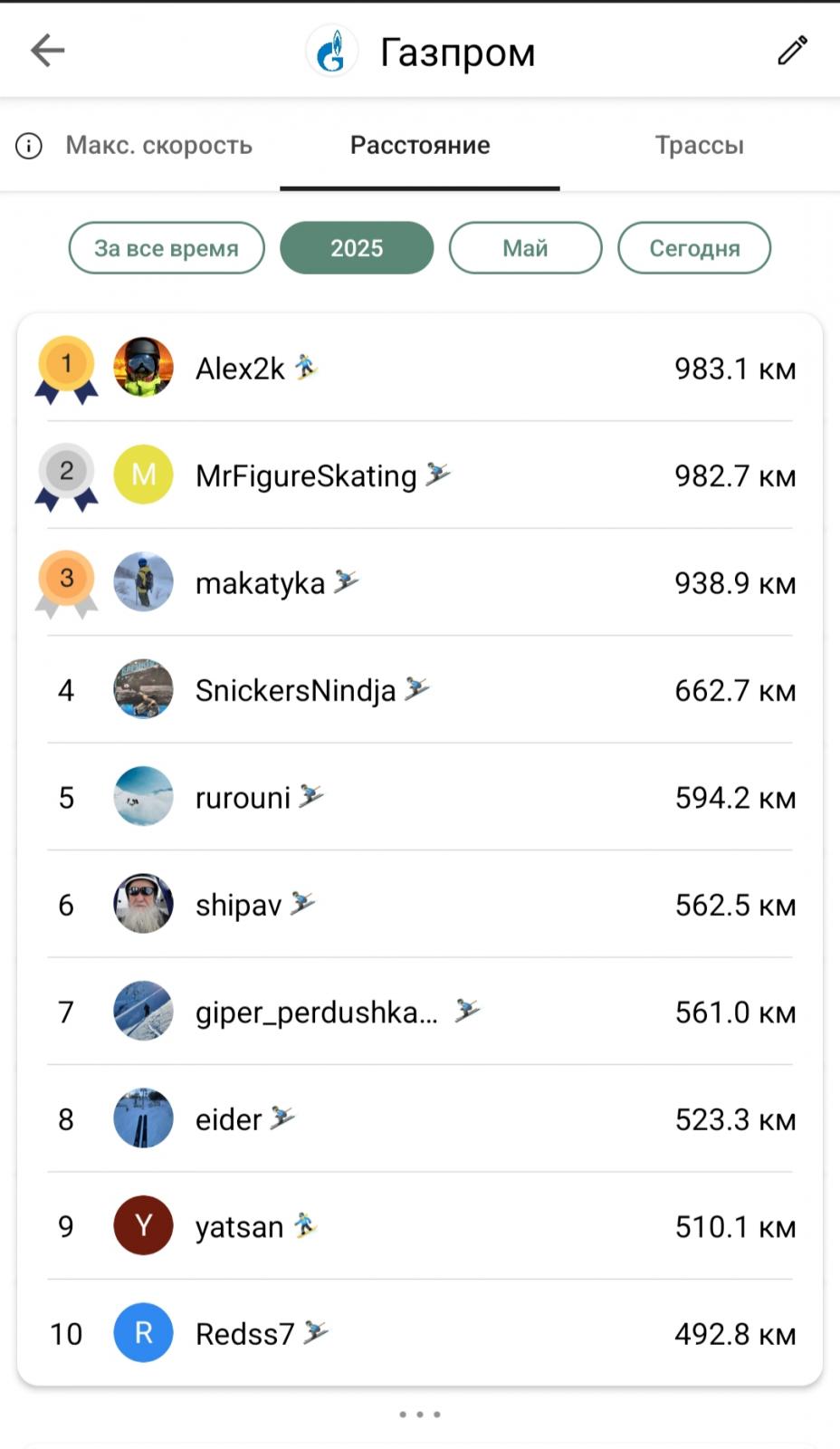Choose the За все время filter chip
840x1449 pixels.
coord(167,248)
